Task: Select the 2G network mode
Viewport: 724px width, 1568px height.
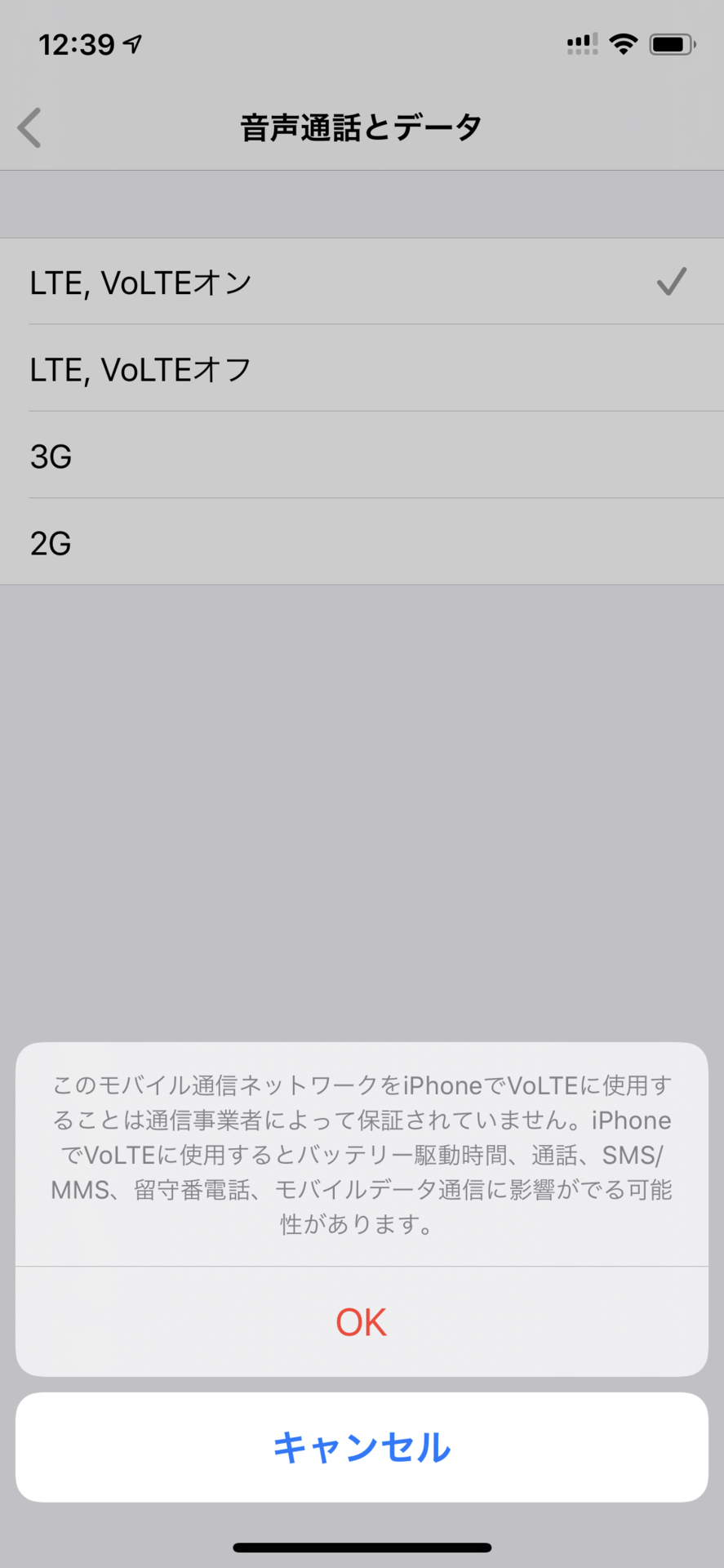Action: 362,541
